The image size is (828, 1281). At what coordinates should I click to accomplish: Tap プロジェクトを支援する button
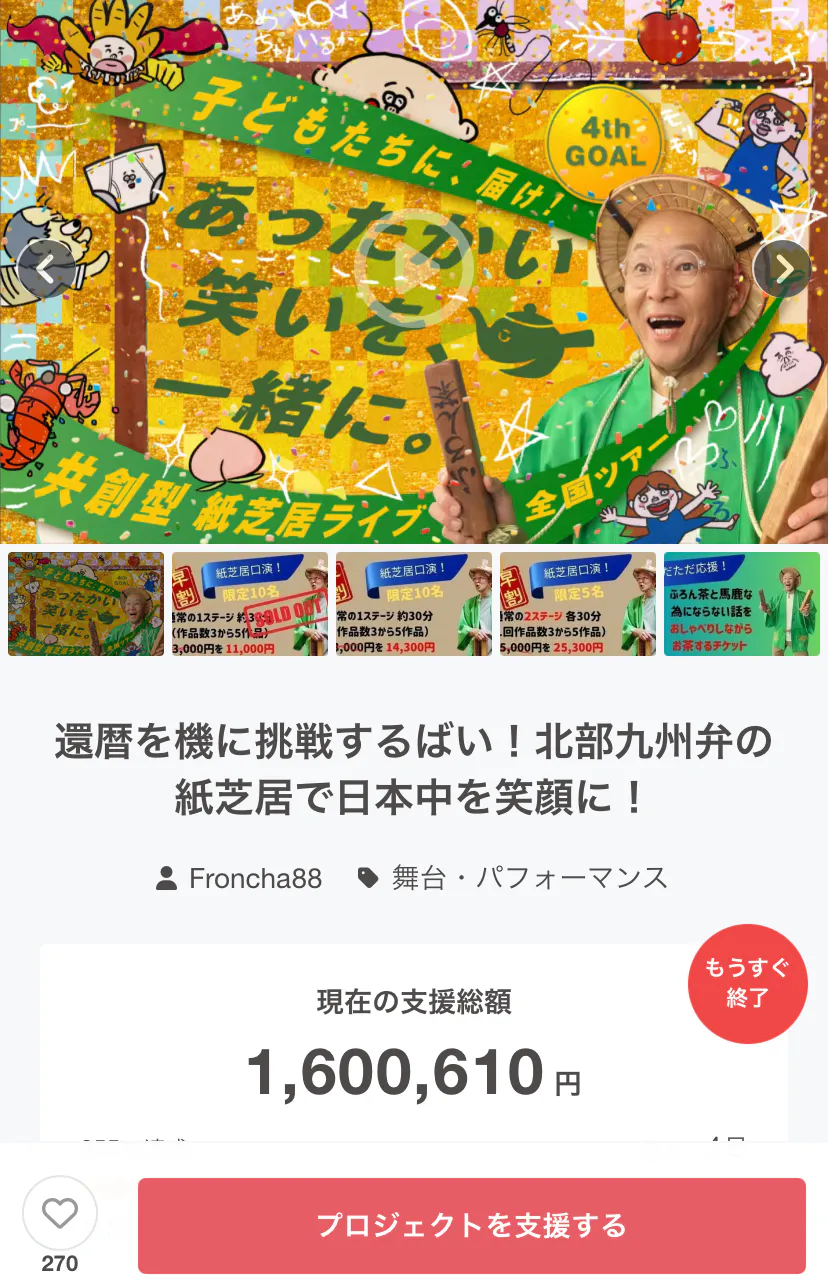(472, 1226)
